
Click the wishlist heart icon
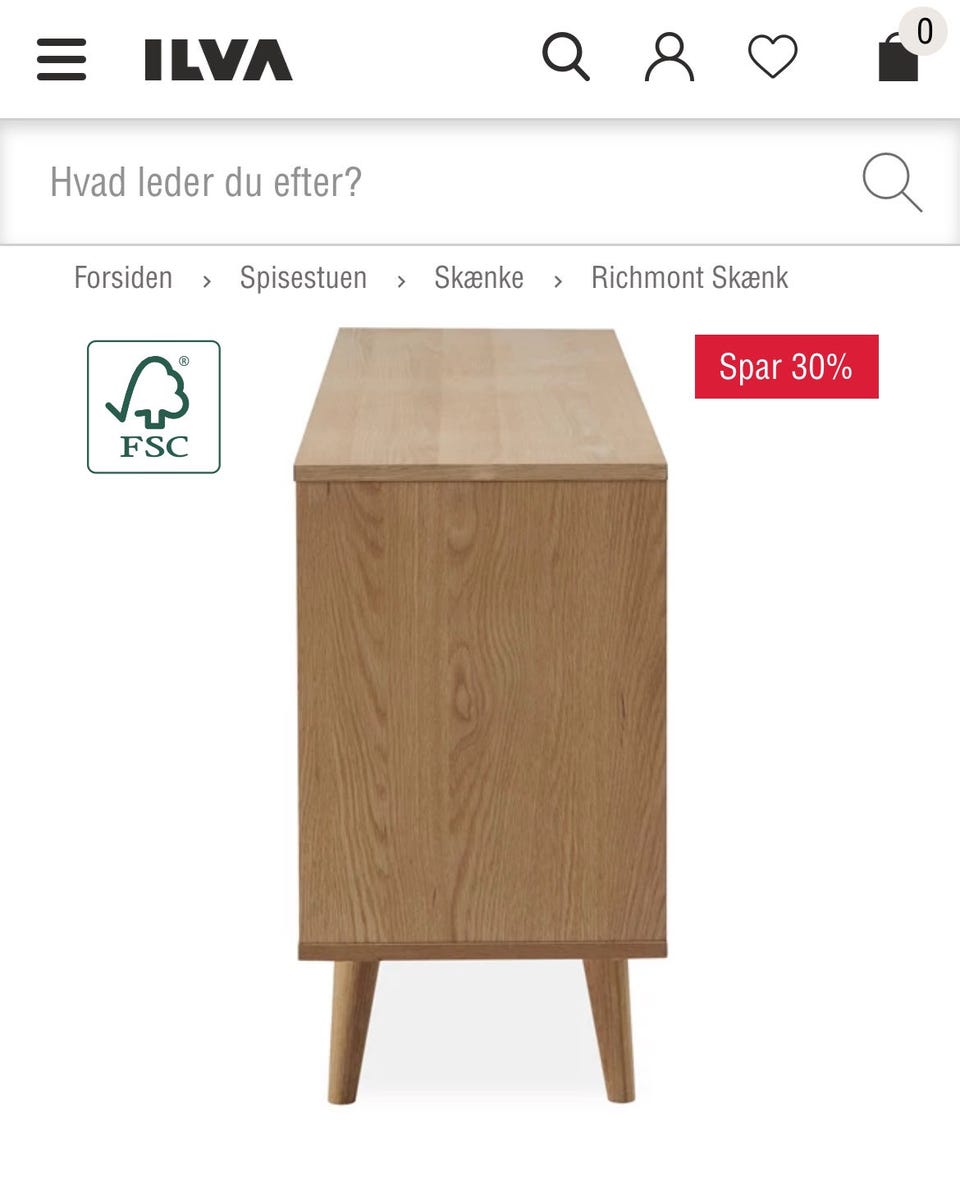(x=771, y=58)
